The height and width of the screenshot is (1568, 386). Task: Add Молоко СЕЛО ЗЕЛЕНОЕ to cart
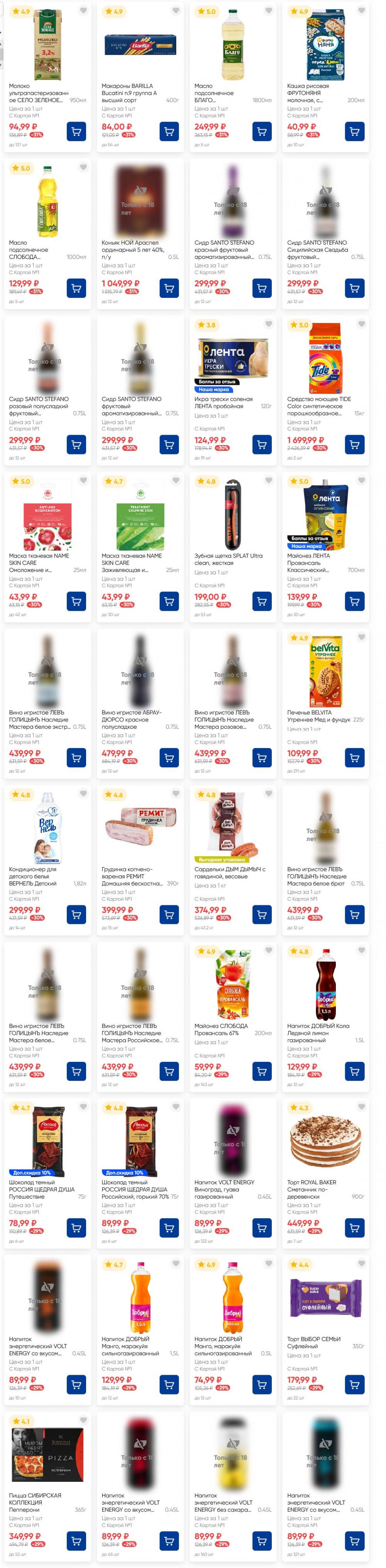click(76, 131)
